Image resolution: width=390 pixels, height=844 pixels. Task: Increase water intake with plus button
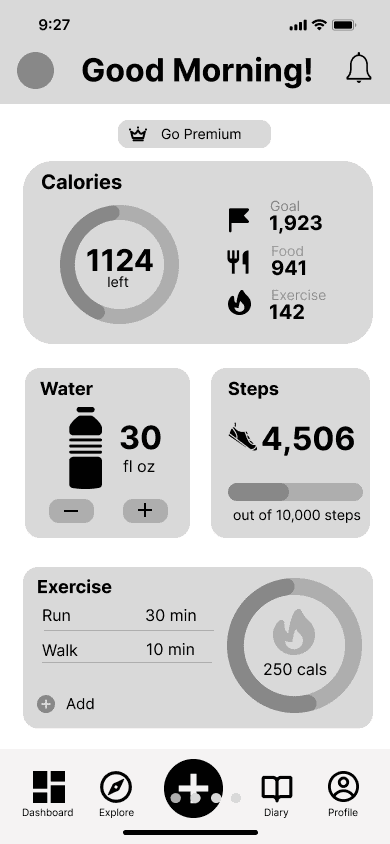[x=145, y=511]
